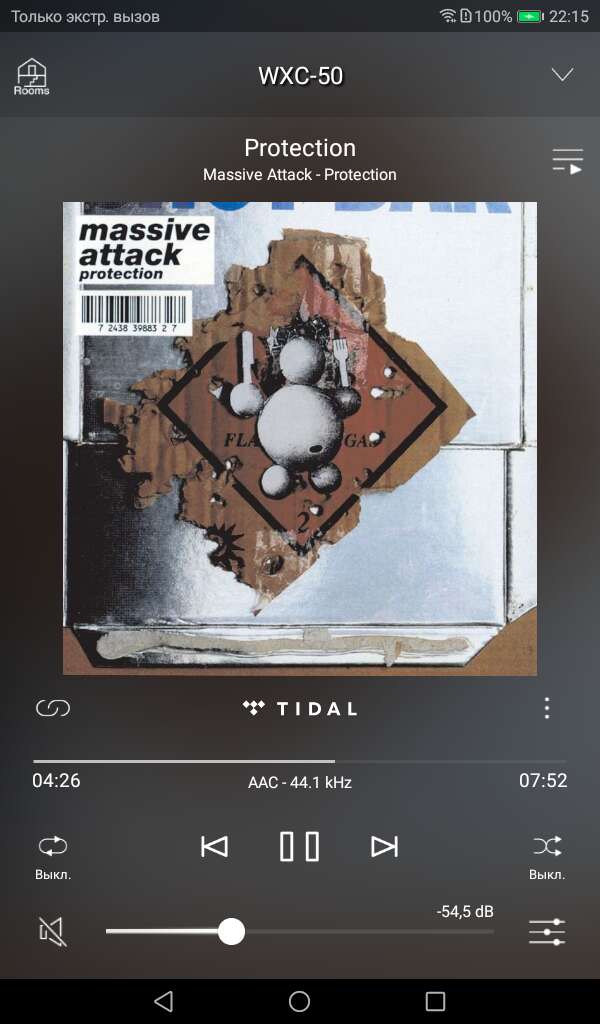Open the play queue list
The image size is (600, 1024).
567,161
